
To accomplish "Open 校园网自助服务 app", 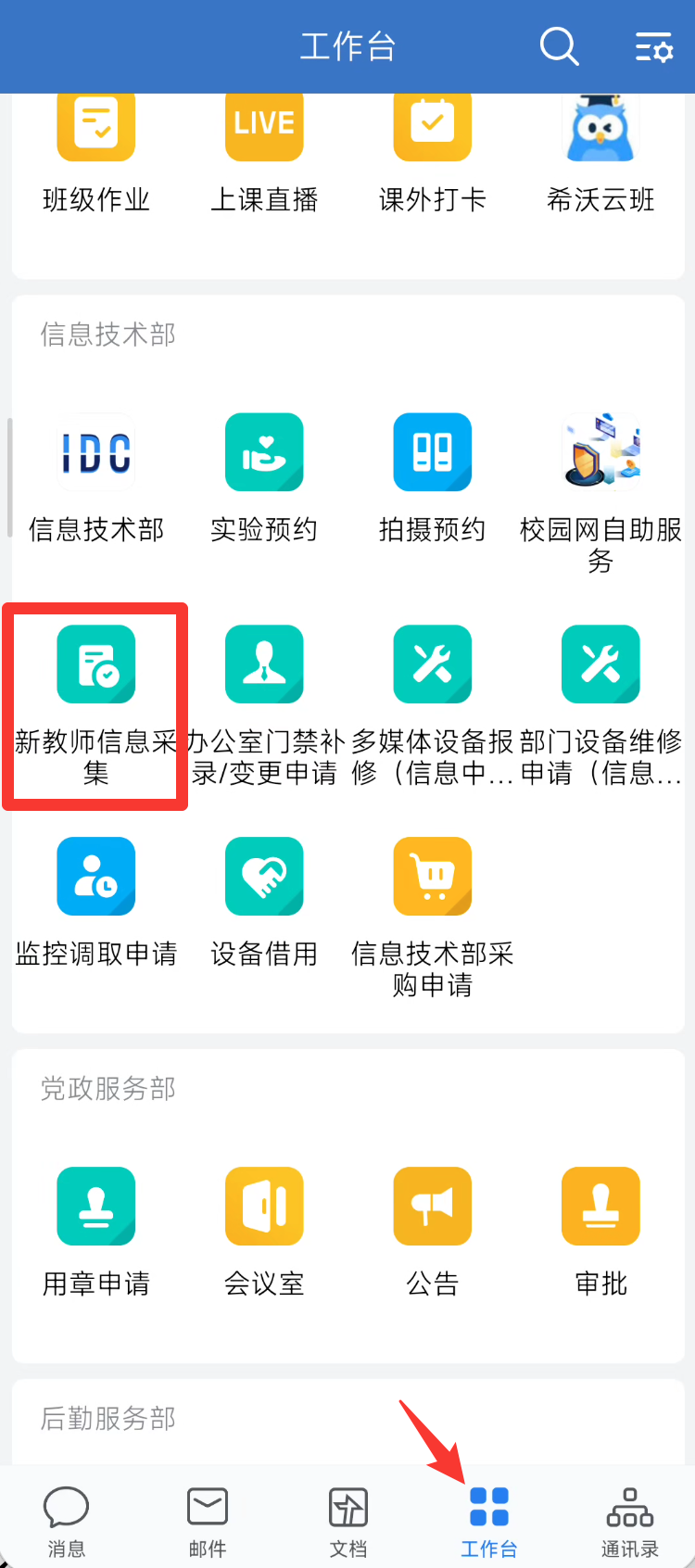I will coord(600,452).
